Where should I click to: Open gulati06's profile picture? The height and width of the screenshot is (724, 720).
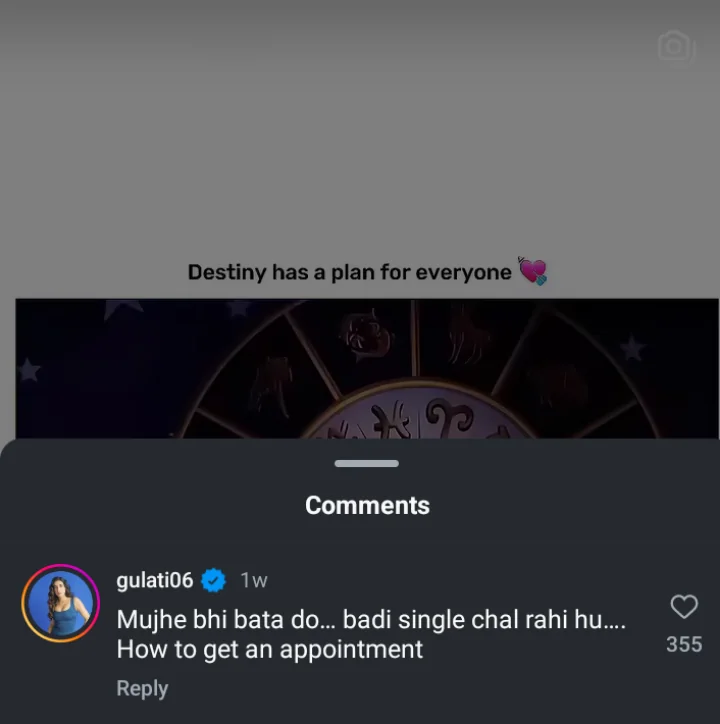pos(60,603)
